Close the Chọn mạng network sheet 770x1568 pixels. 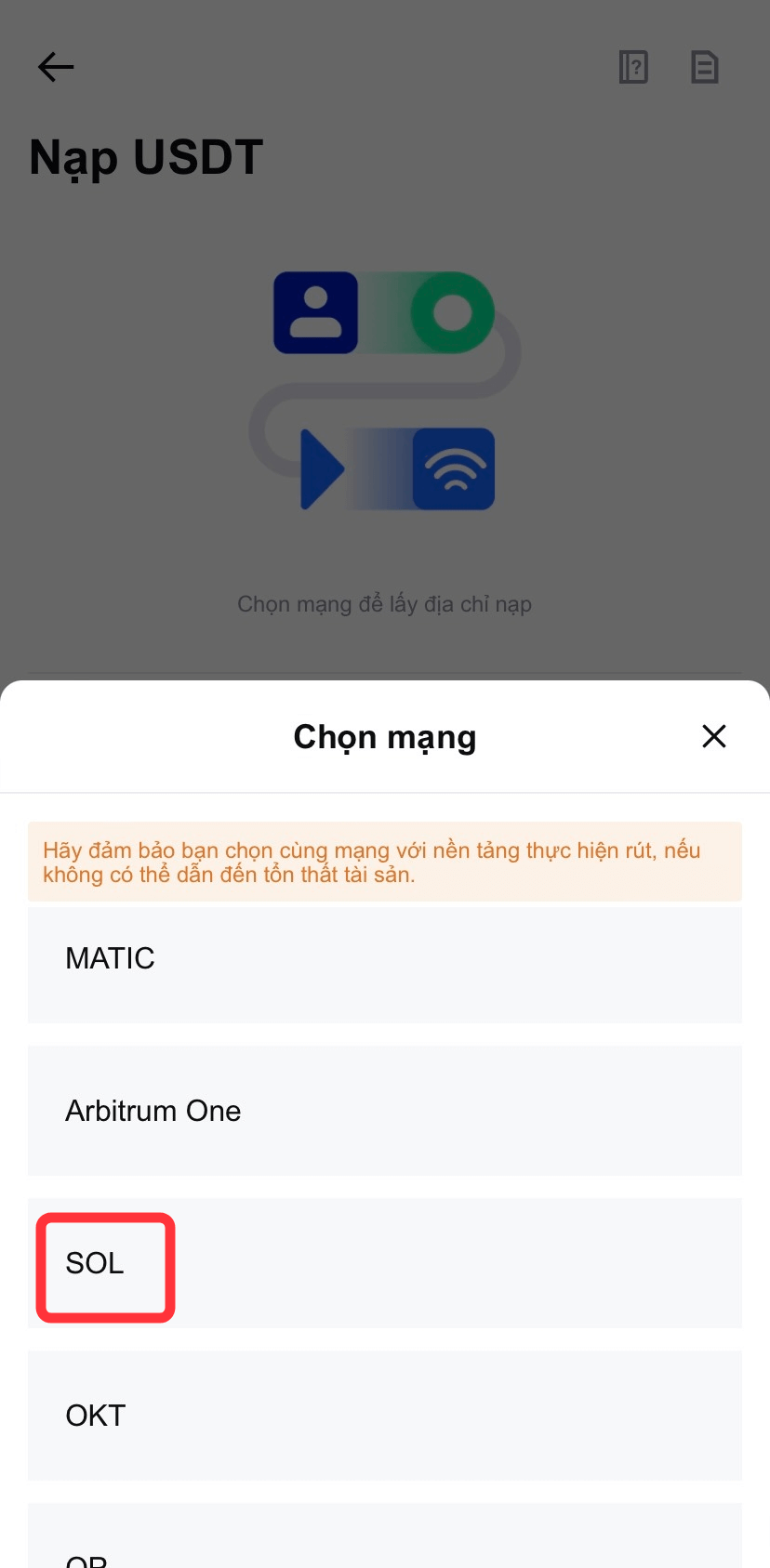pyautogui.click(x=713, y=736)
